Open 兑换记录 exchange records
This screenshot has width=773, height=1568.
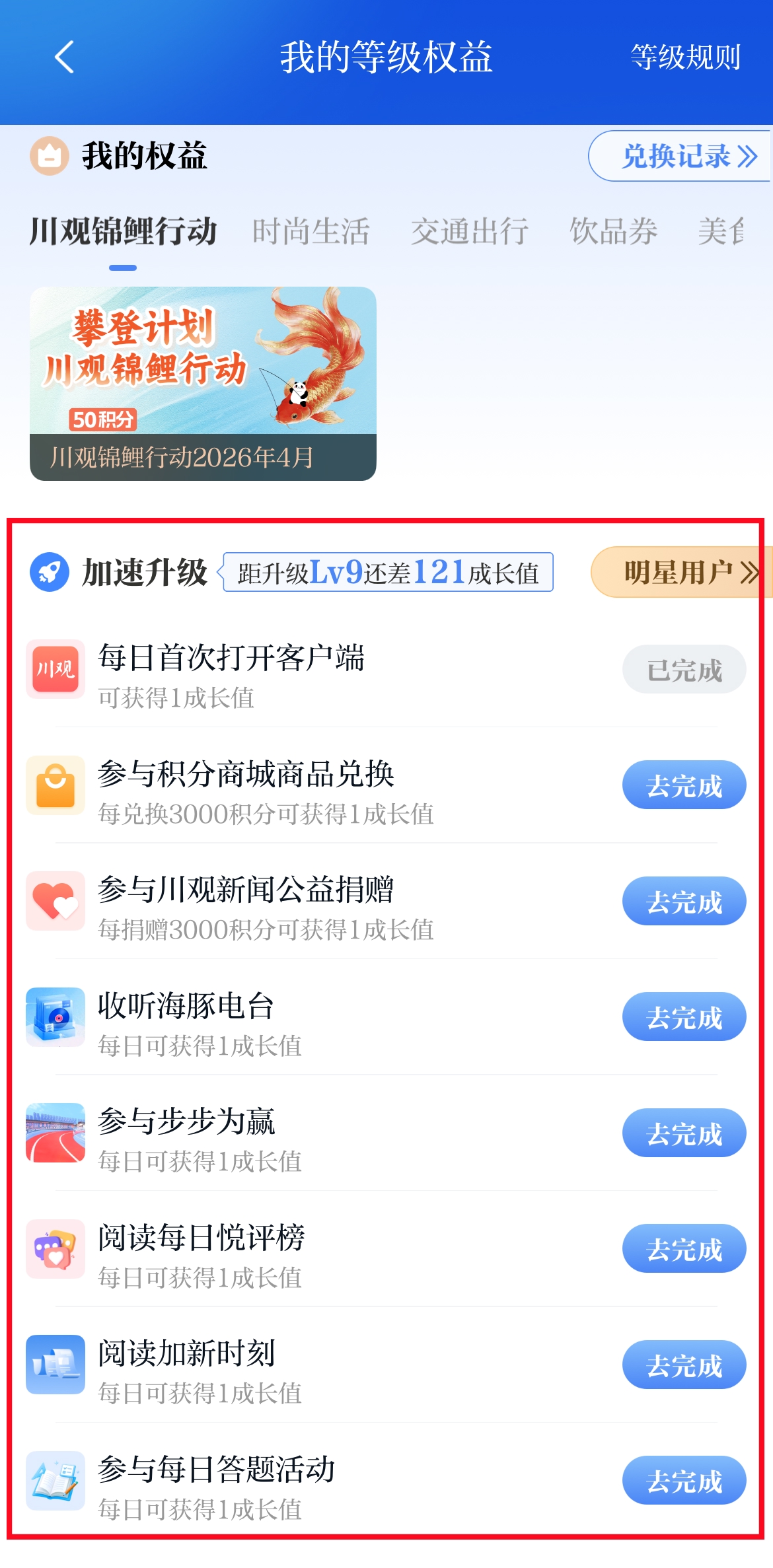pos(681,157)
